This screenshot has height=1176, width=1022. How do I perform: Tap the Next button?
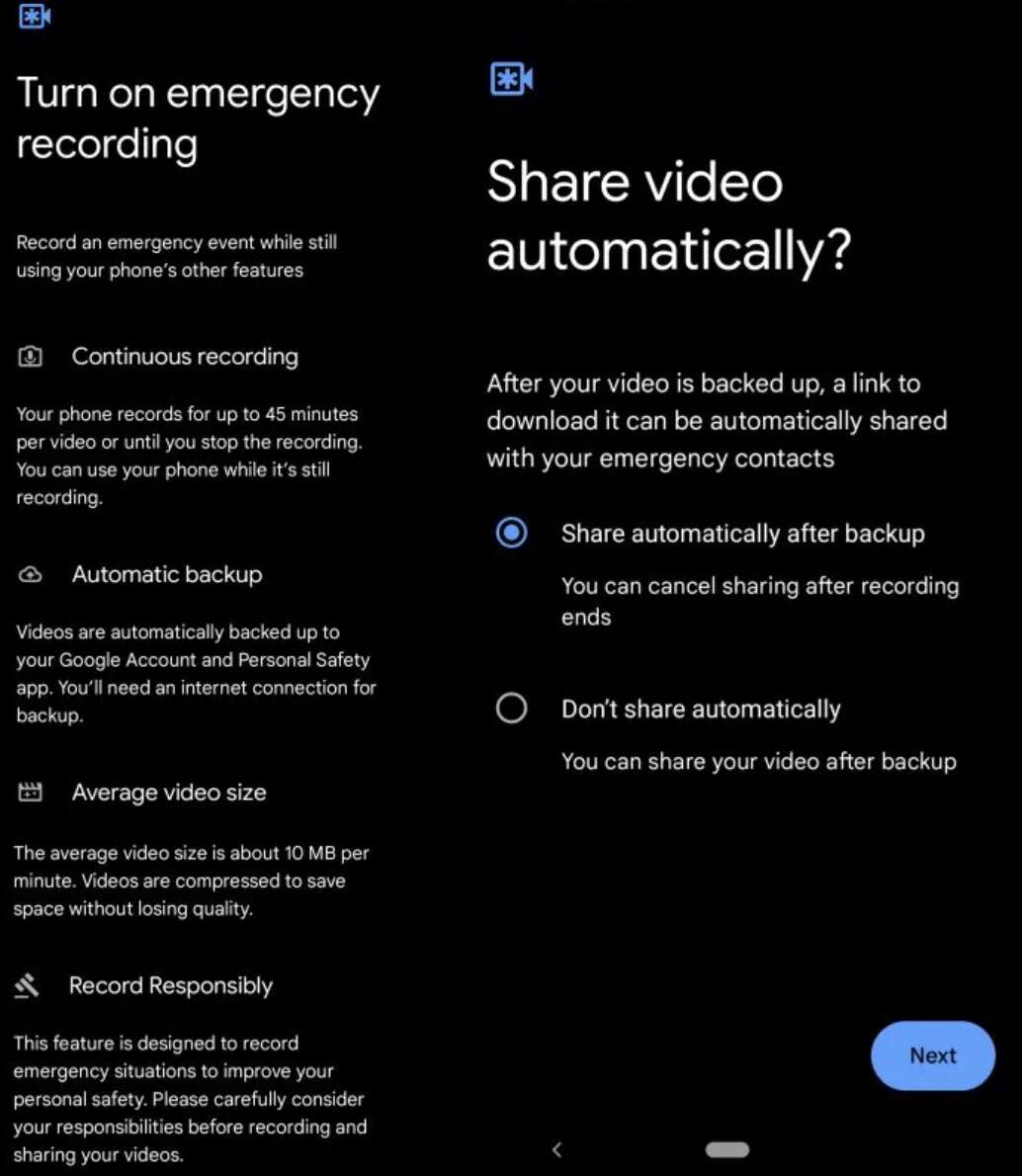tap(932, 1055)
